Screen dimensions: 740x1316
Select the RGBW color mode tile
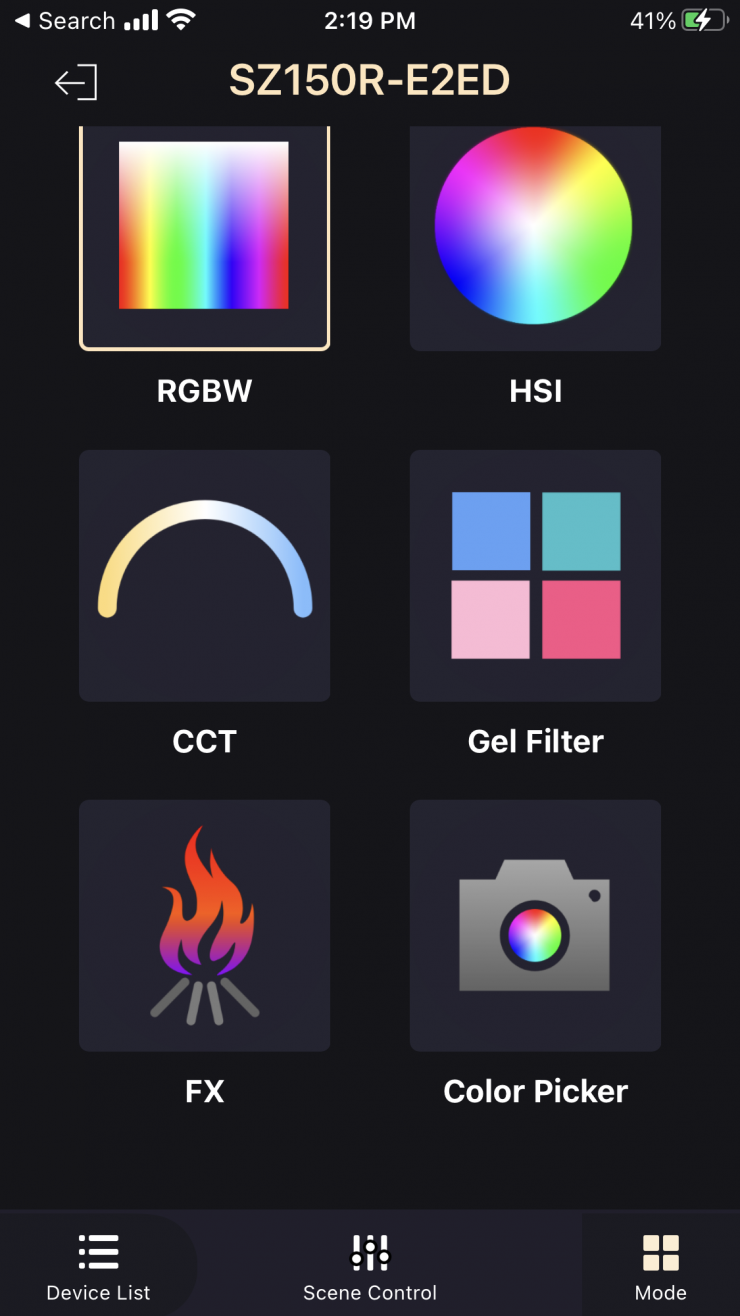tap(204, 238)
